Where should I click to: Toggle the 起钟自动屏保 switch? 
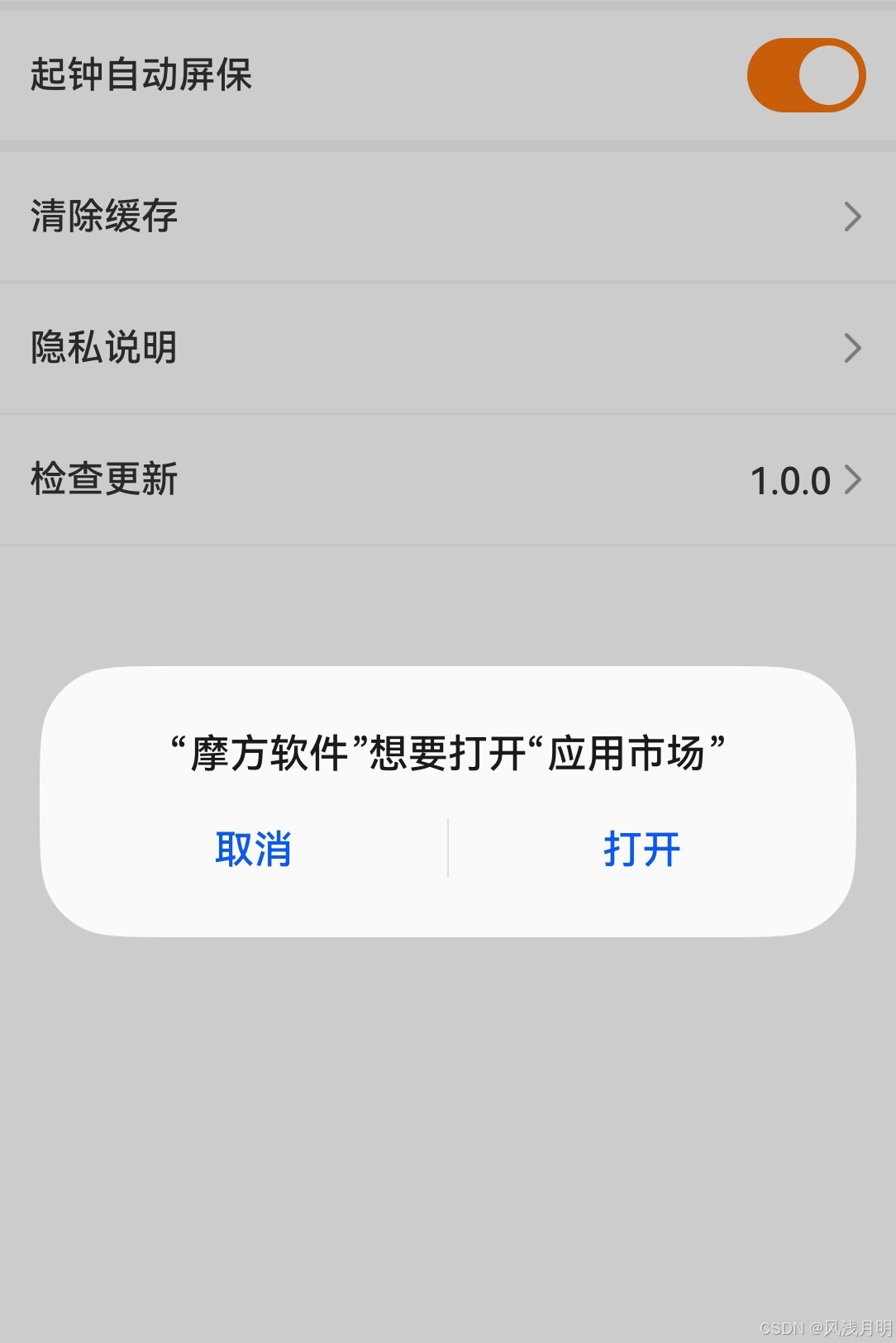pyautogui.click(x=806, y=75)
